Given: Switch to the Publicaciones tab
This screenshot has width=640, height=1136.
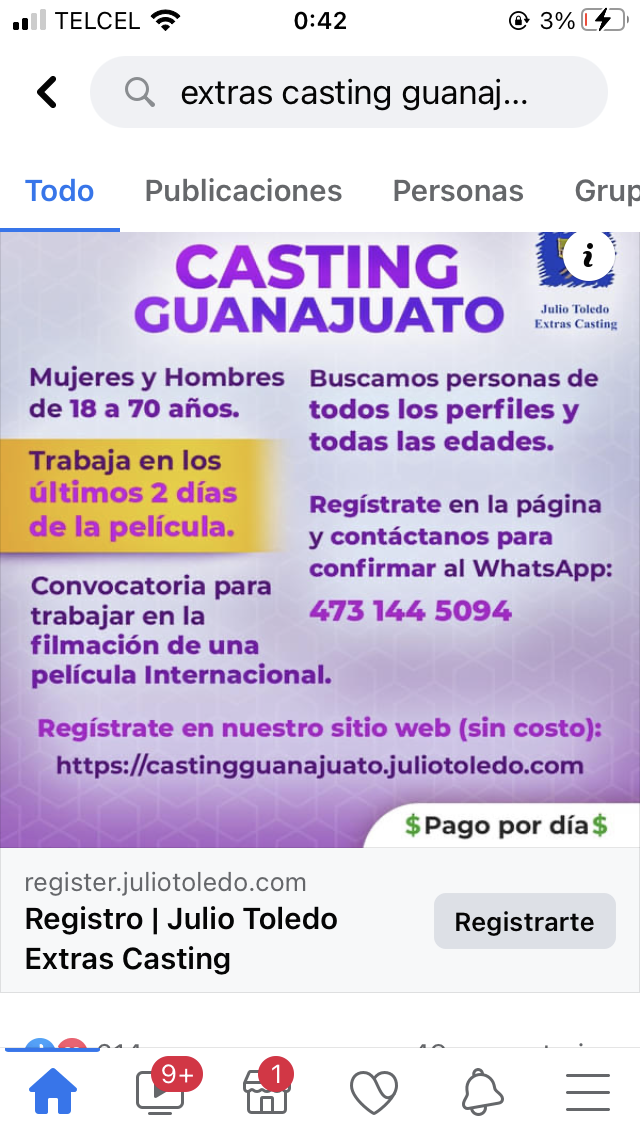Looking at the screenshot, I should 243,191.
